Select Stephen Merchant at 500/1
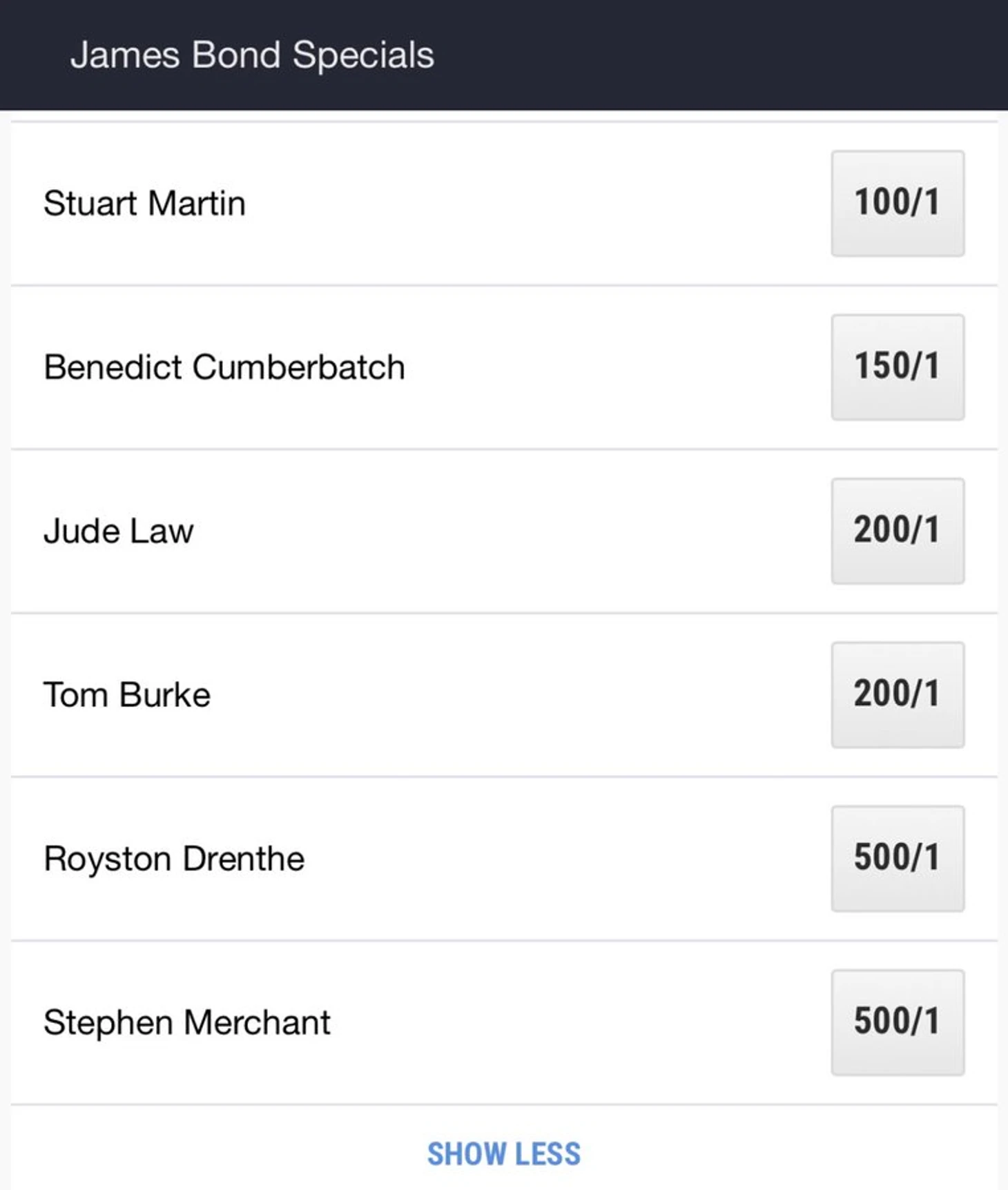The height and width of the screenshot is (1190, 1008). tap(897, 1022)
